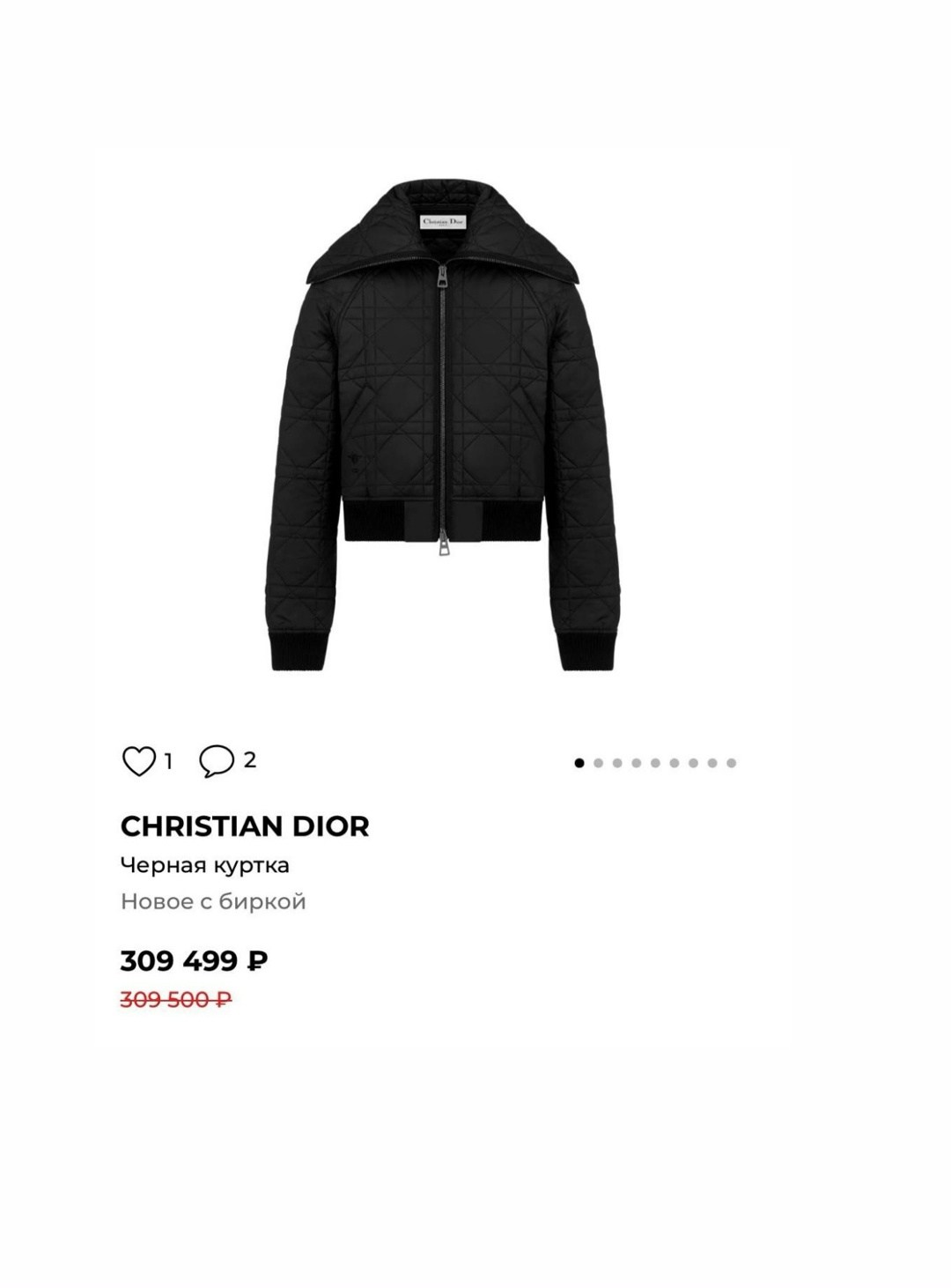Open comments via the speech bubble icon
951x1288 pixels.
coord(216,759)
